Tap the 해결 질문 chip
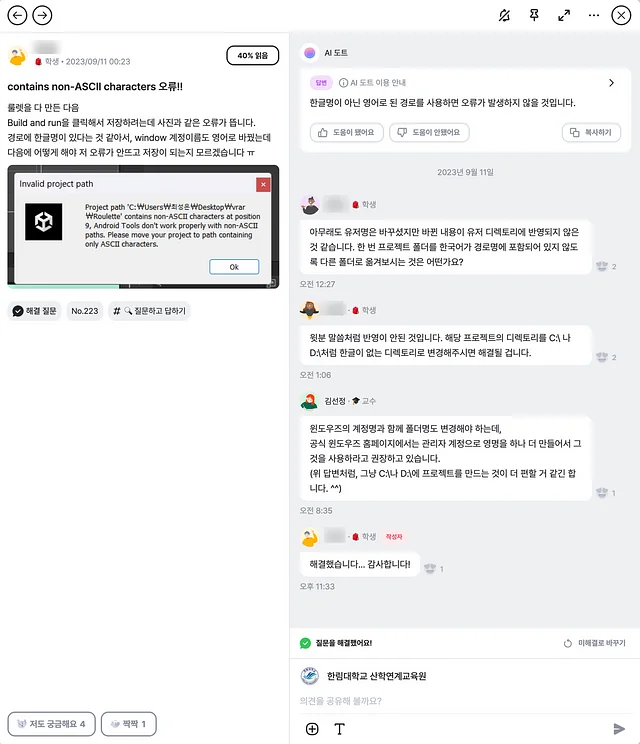This screenshot has width=640, height=744. click(x=35, y=311)
